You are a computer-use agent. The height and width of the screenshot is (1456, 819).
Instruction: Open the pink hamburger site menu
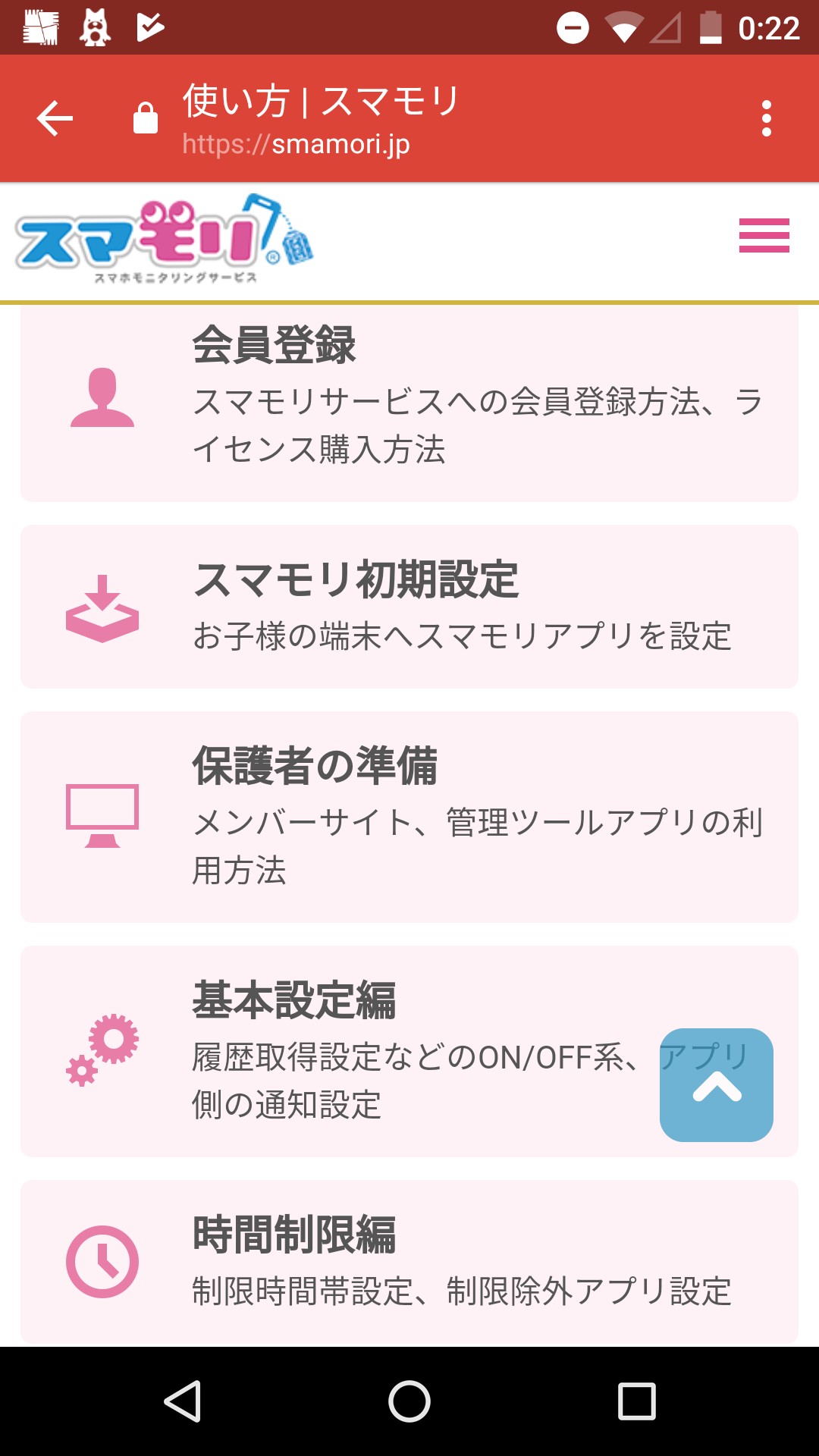point(764,235)
